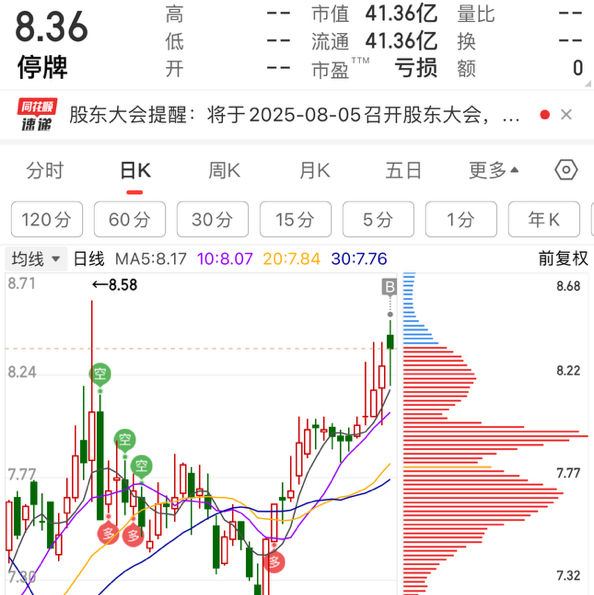Expand the 更多 period options

pyautogui.click(x=493, y=170)
